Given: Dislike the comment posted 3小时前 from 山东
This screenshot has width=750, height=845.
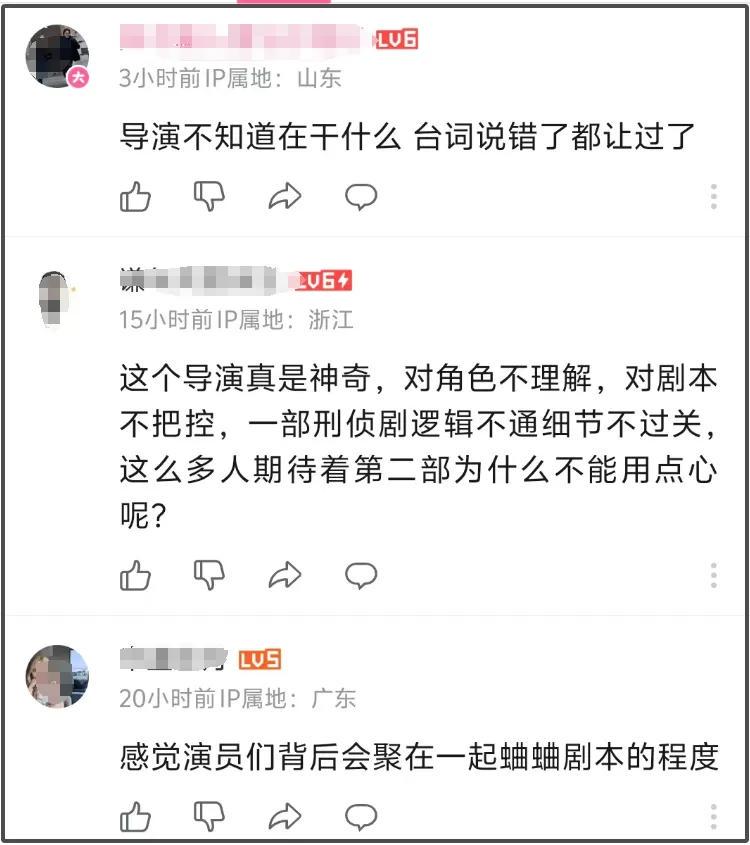Looking at the screenshot, I should tap(209, 197).
